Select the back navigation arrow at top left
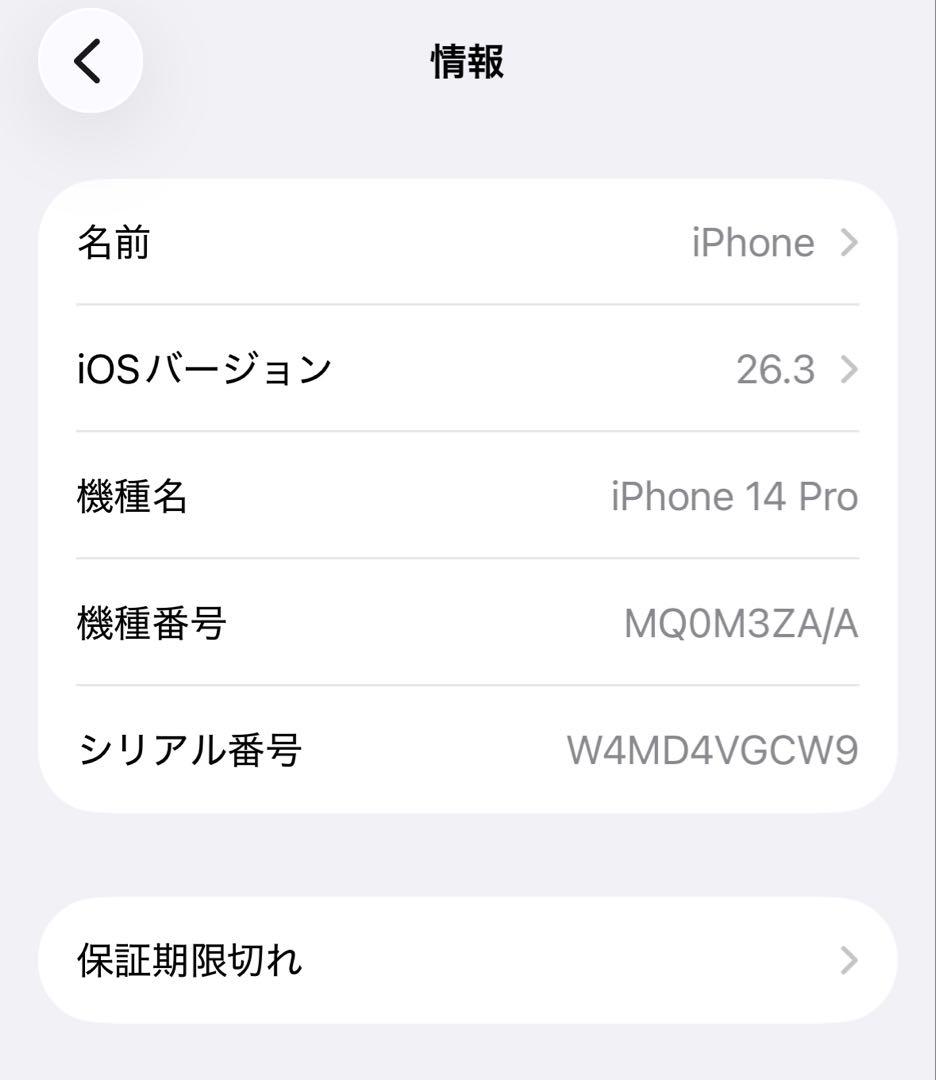 click(x=90, y=60)
